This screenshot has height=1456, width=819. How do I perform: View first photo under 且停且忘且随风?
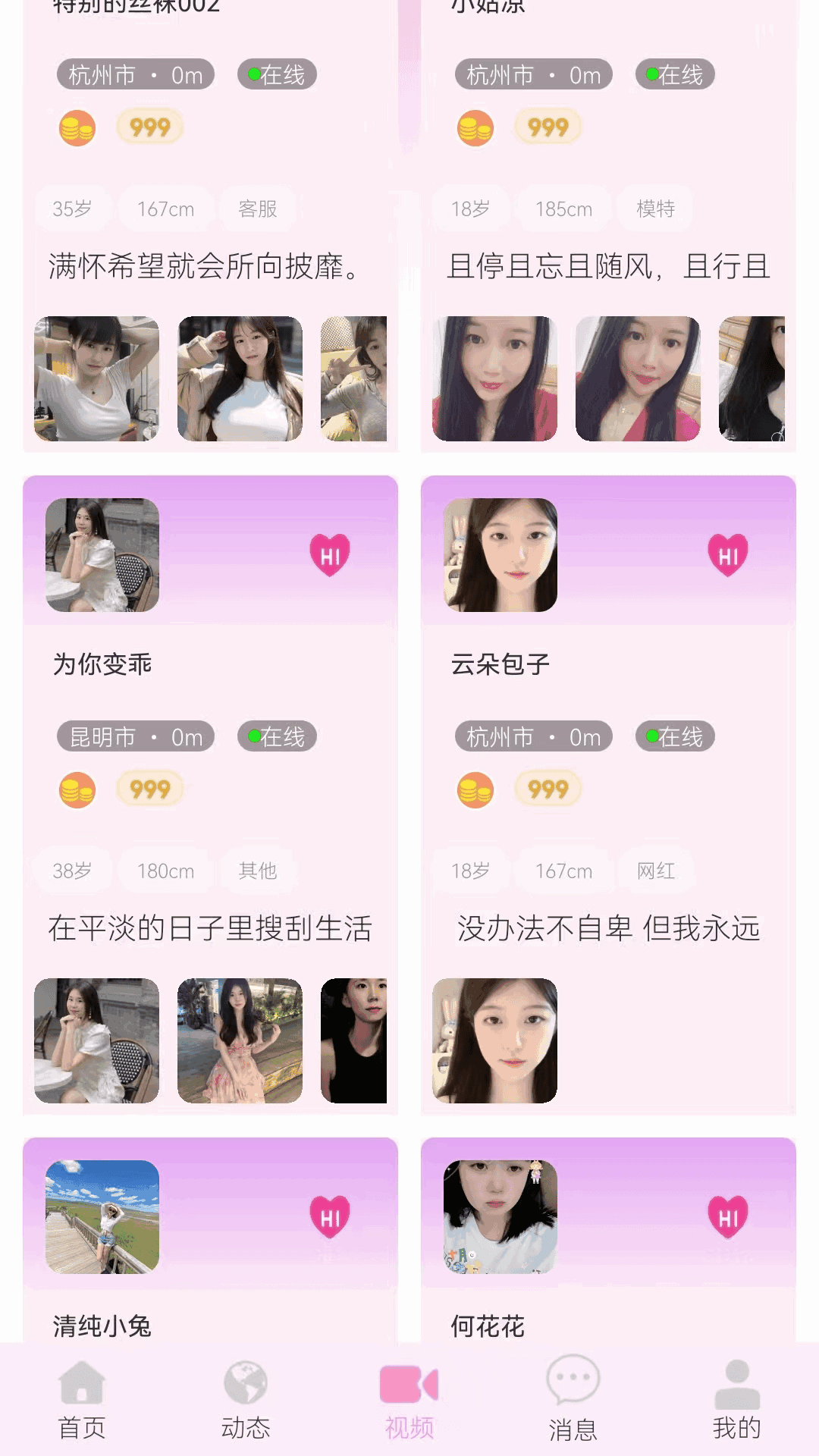[494, 379]
